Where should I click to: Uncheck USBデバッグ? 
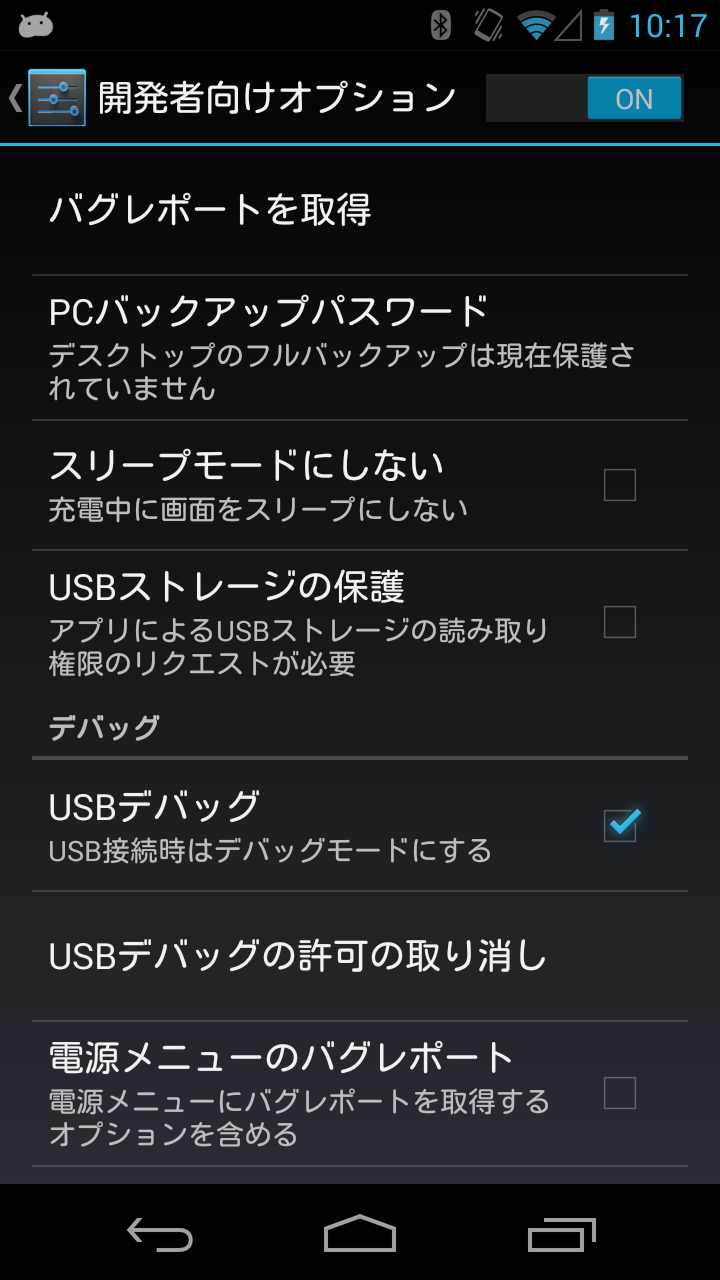pos(620,825)
